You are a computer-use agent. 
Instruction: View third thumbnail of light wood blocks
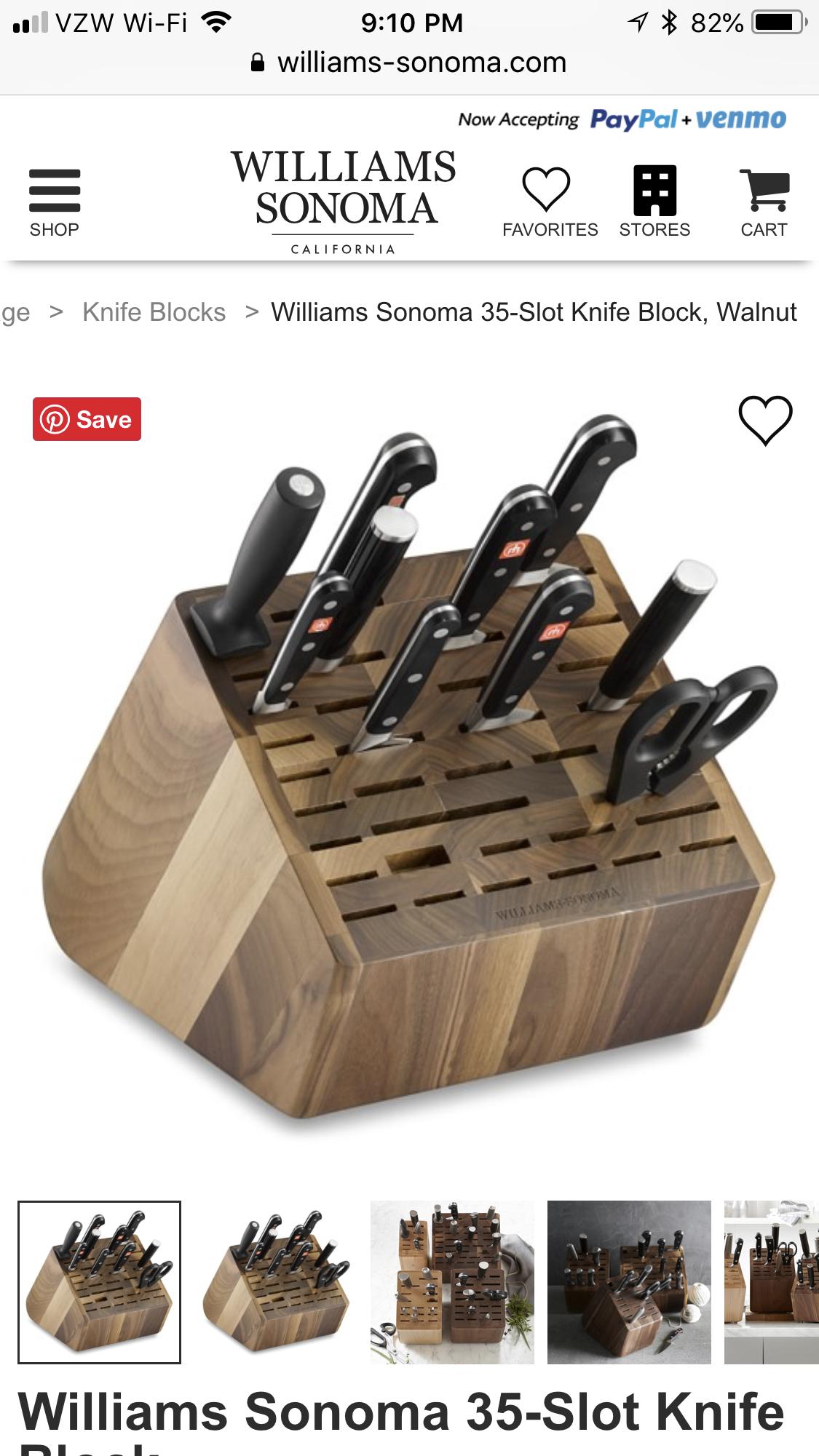click(452, 1282)
